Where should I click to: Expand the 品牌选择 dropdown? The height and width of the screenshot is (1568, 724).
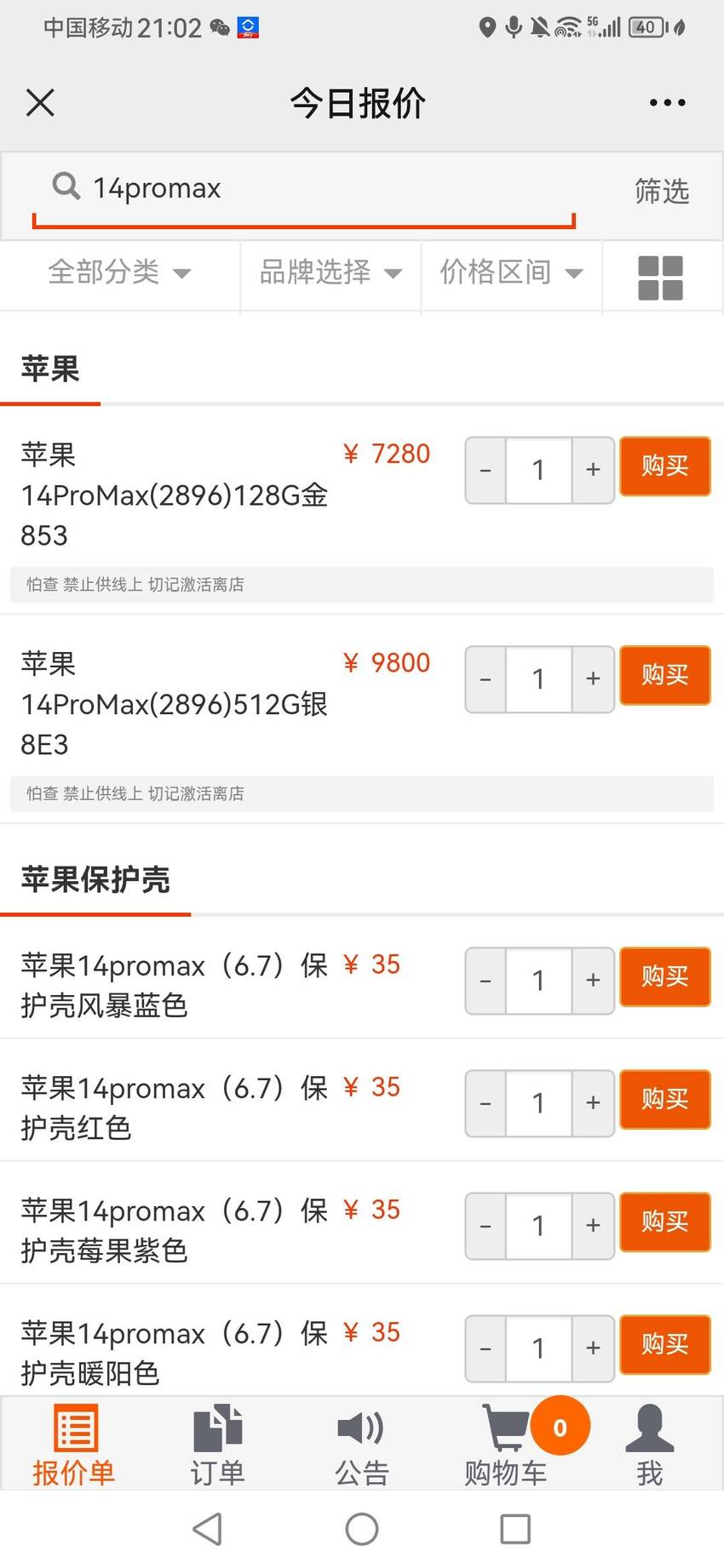[330, 272]
